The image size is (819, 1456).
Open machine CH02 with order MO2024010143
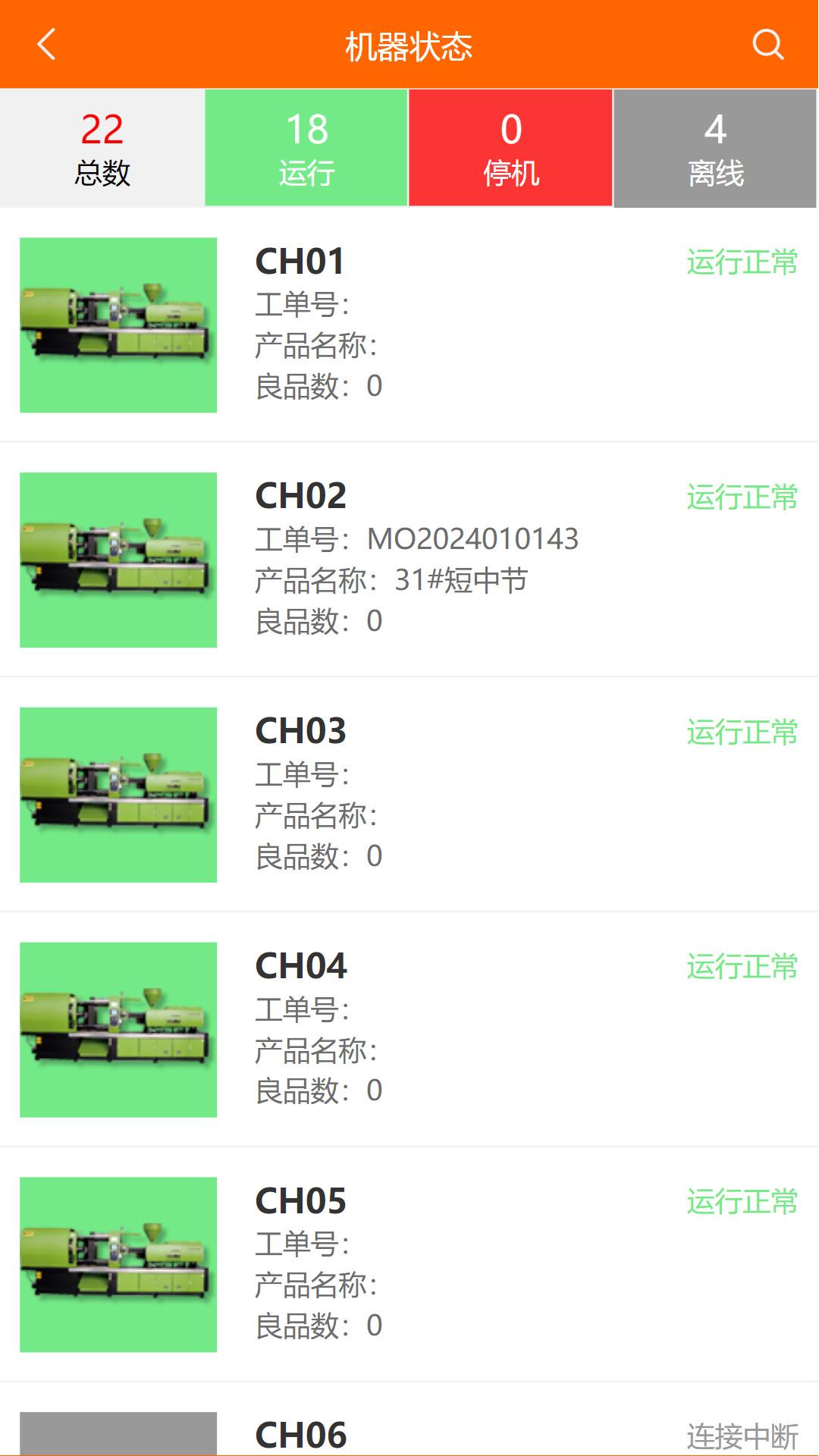click(x=409, y=560)
